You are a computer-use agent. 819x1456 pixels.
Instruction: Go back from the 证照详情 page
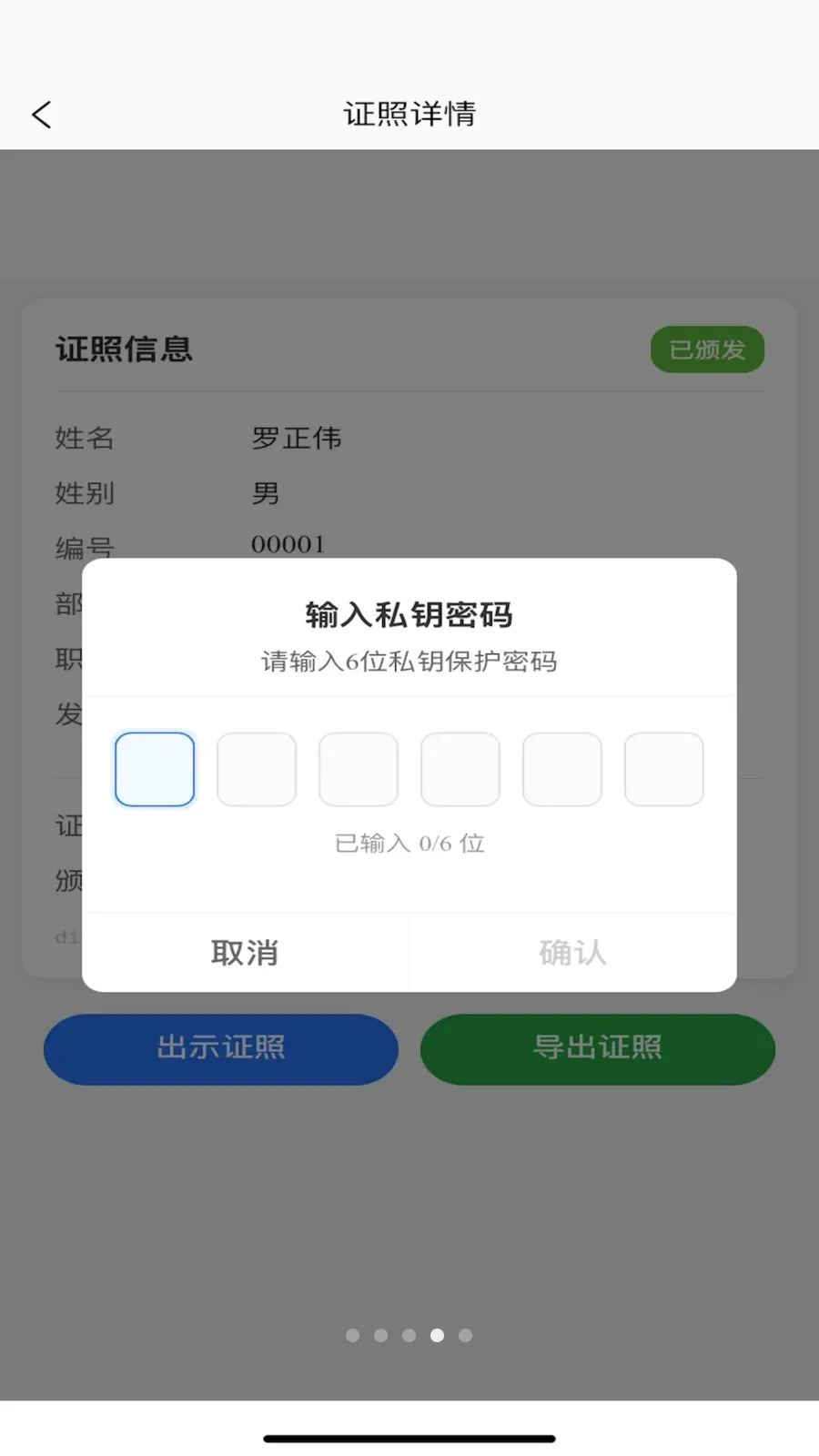(42, 115)
